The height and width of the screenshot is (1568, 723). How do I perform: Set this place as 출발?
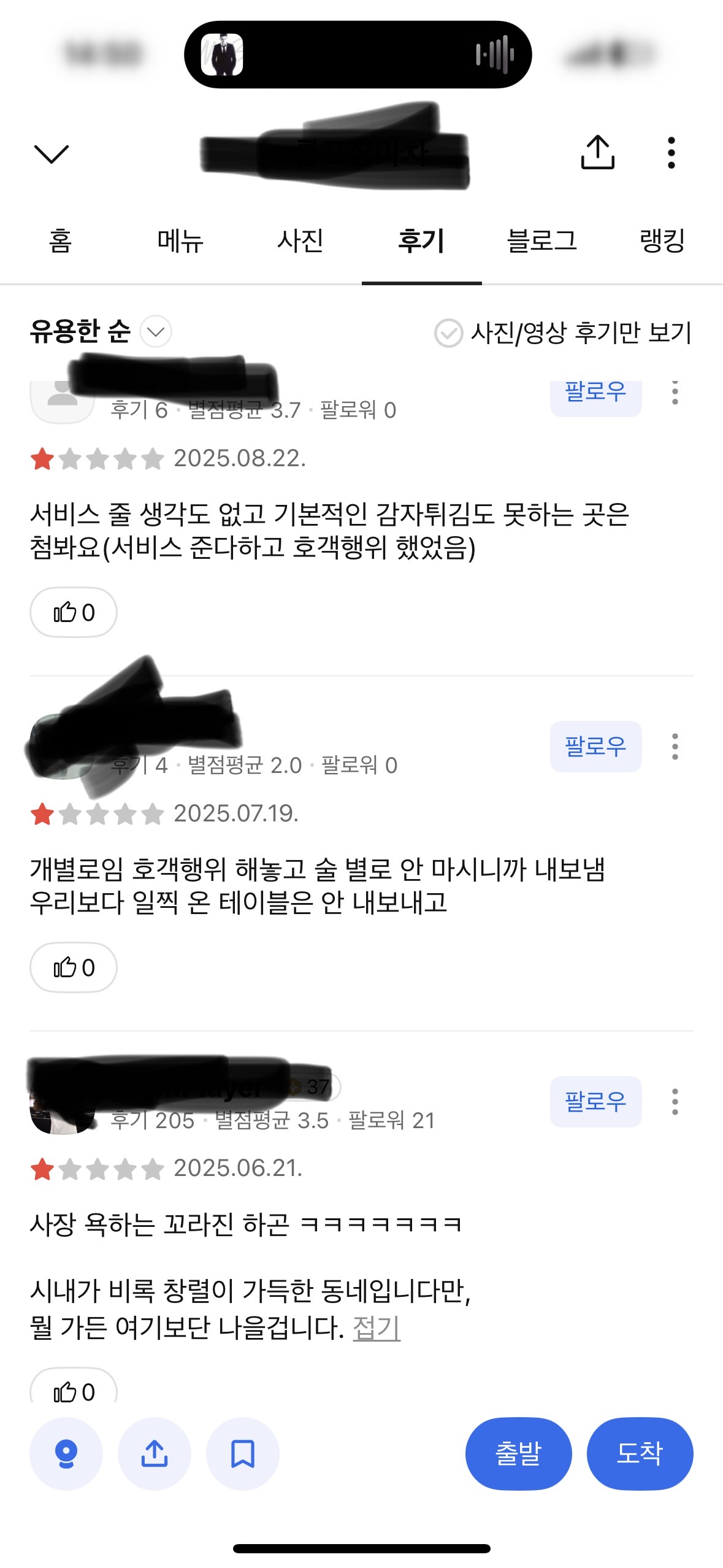click(519, 1454)
